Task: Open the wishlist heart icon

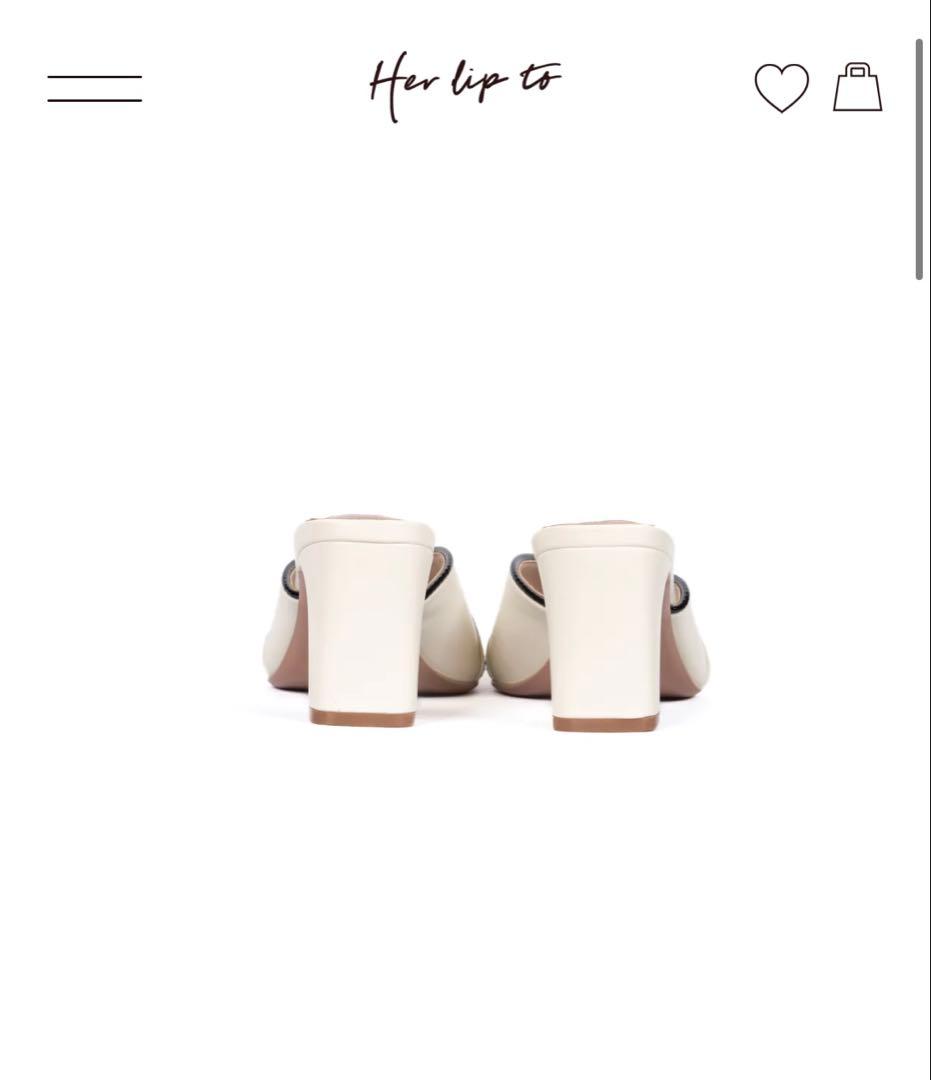Action: point(781,88)
